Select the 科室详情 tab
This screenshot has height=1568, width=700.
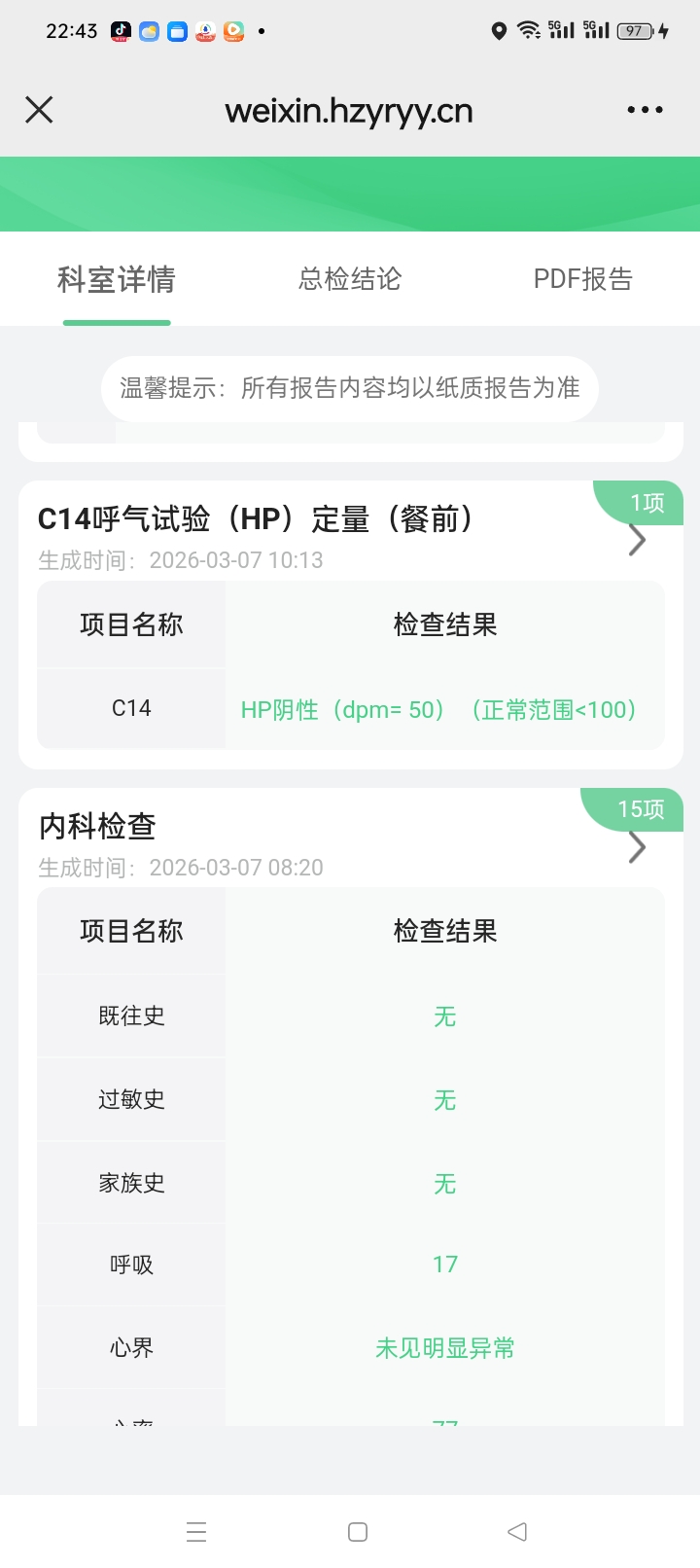pos(117,280)
